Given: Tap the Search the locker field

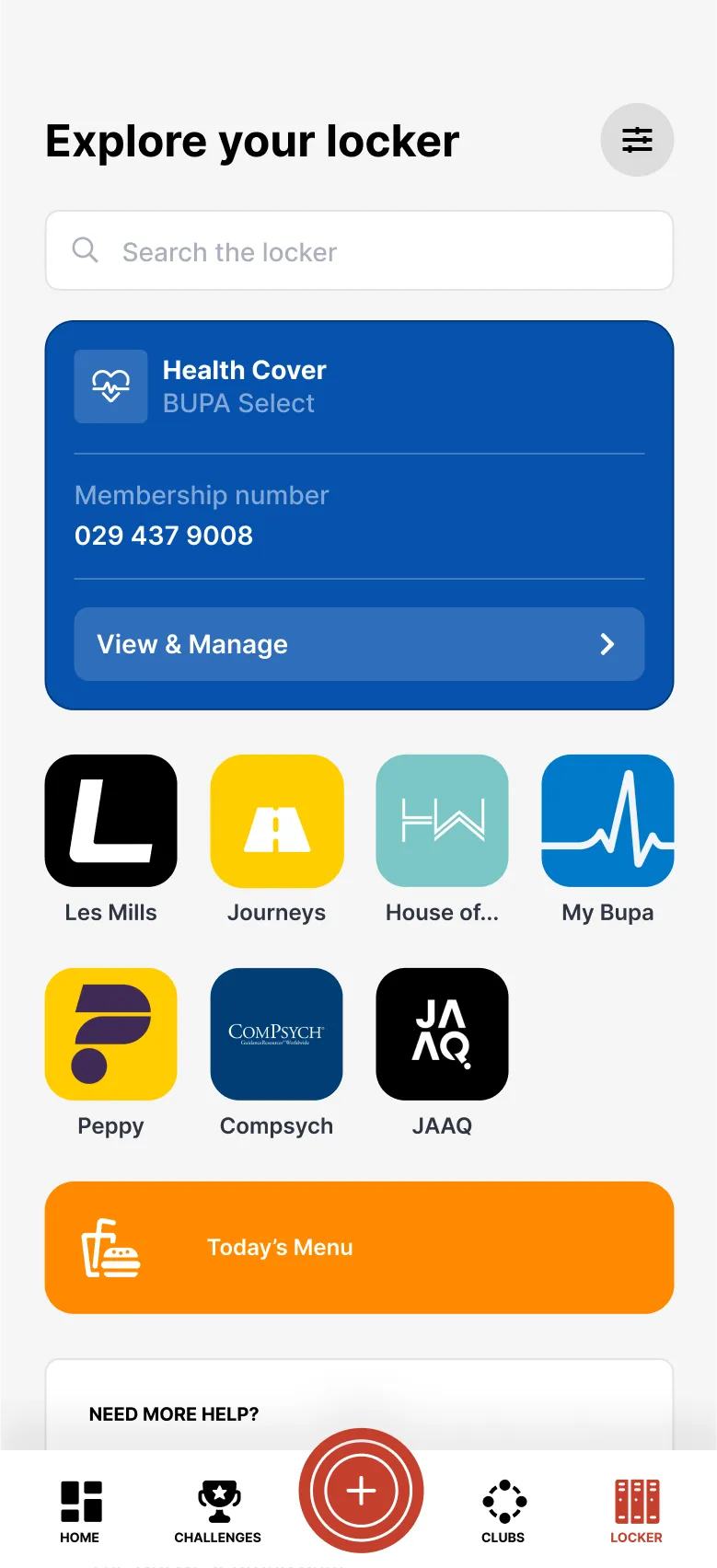Looking at the screenshot, I should pyautogui.click(x=359, y=250).
